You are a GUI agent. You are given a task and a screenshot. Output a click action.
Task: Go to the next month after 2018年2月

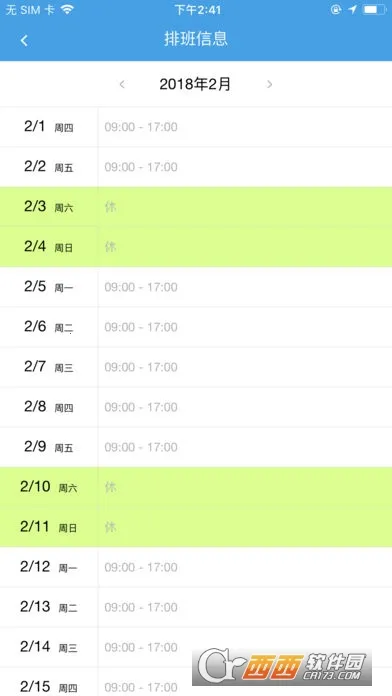[269, 84]
